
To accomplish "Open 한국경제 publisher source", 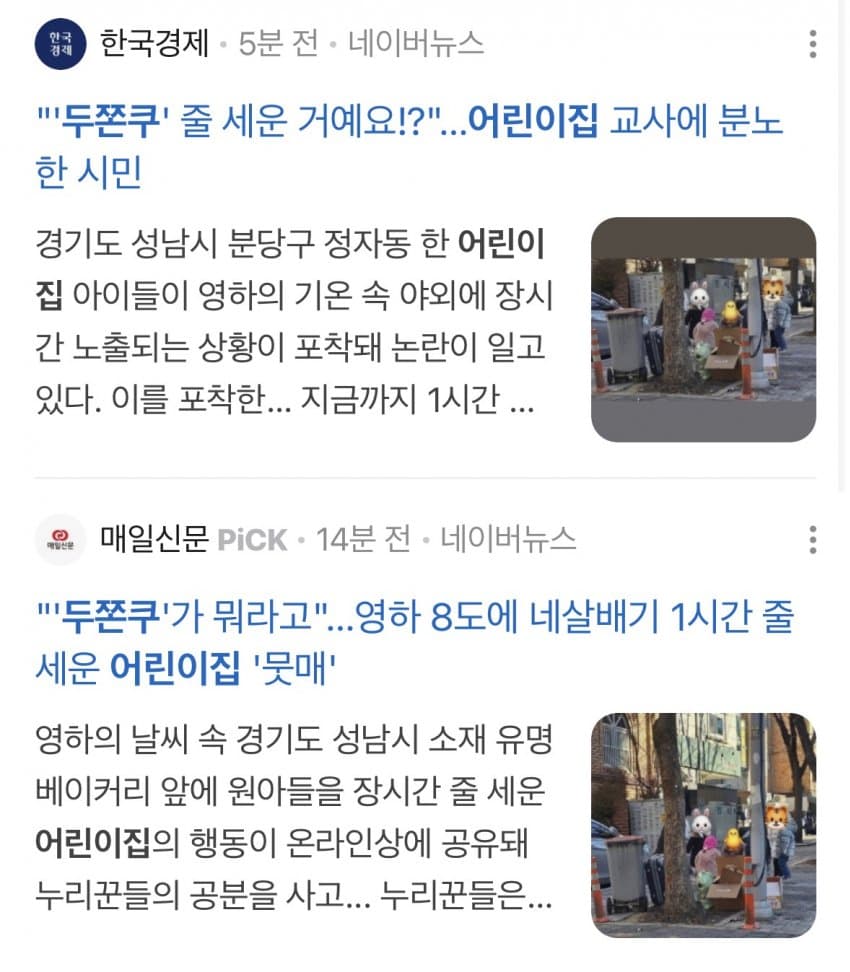I will 154,44.
